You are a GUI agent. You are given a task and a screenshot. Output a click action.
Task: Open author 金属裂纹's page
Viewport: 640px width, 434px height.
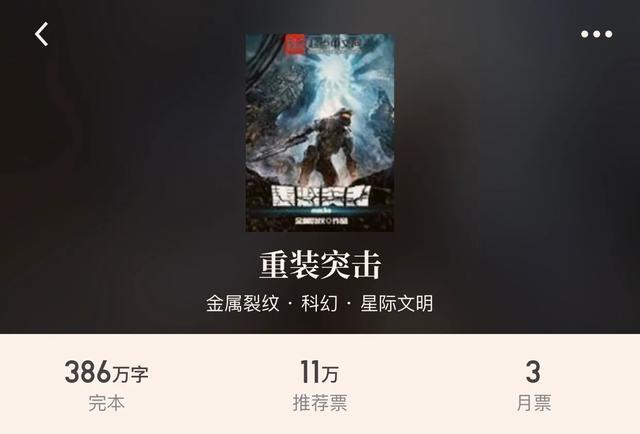(242, 304)
